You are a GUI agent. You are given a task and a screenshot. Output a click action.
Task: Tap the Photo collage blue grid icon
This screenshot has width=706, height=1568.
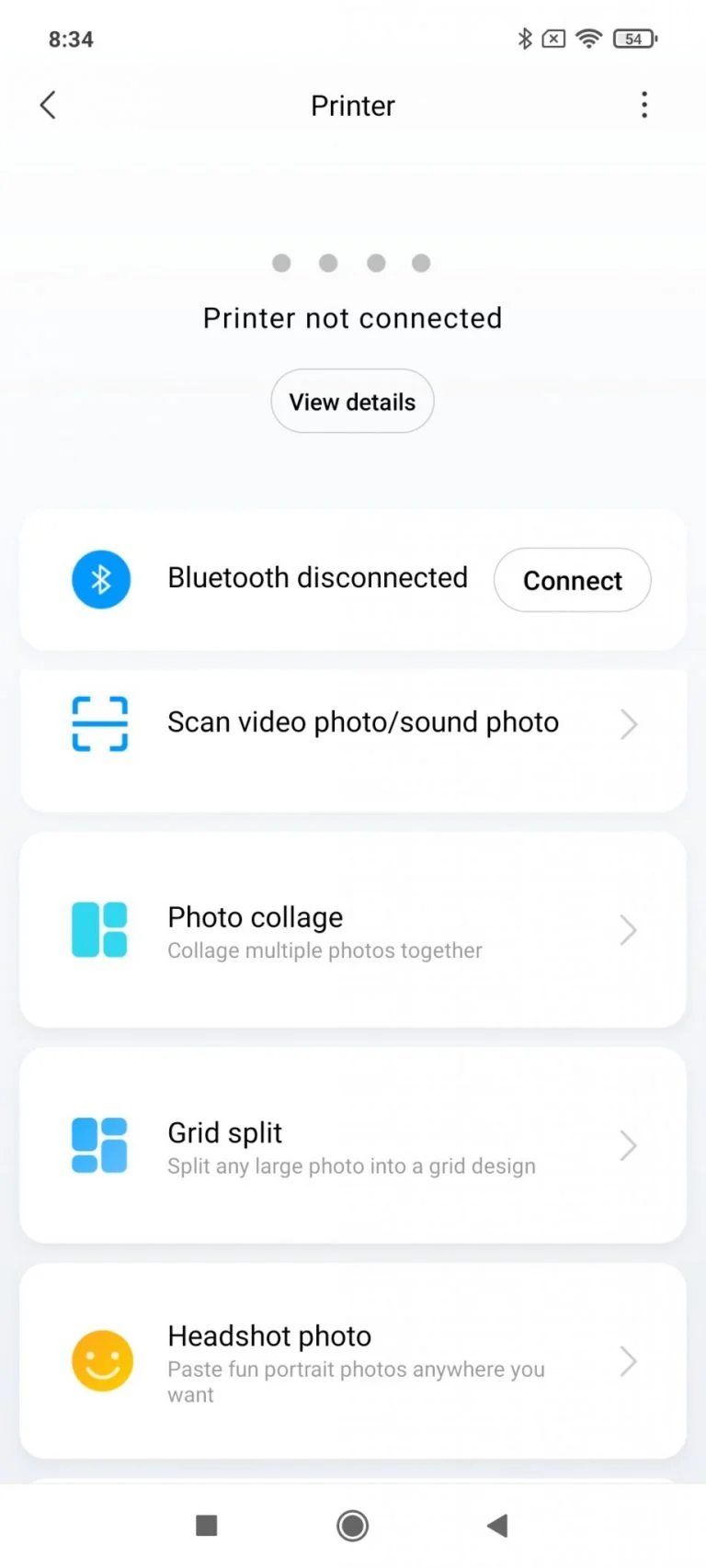pos(98,929)
